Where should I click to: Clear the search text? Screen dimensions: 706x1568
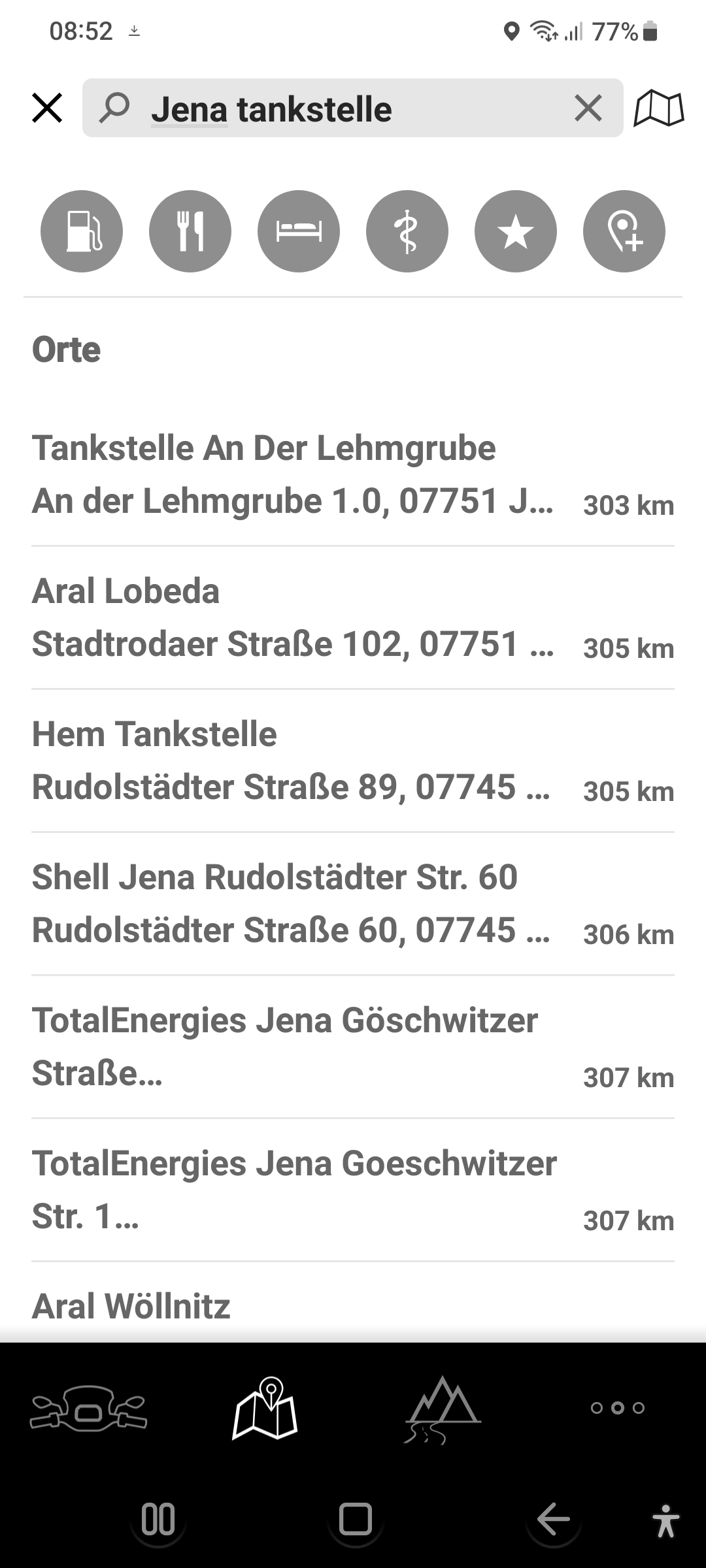point(588,108)
